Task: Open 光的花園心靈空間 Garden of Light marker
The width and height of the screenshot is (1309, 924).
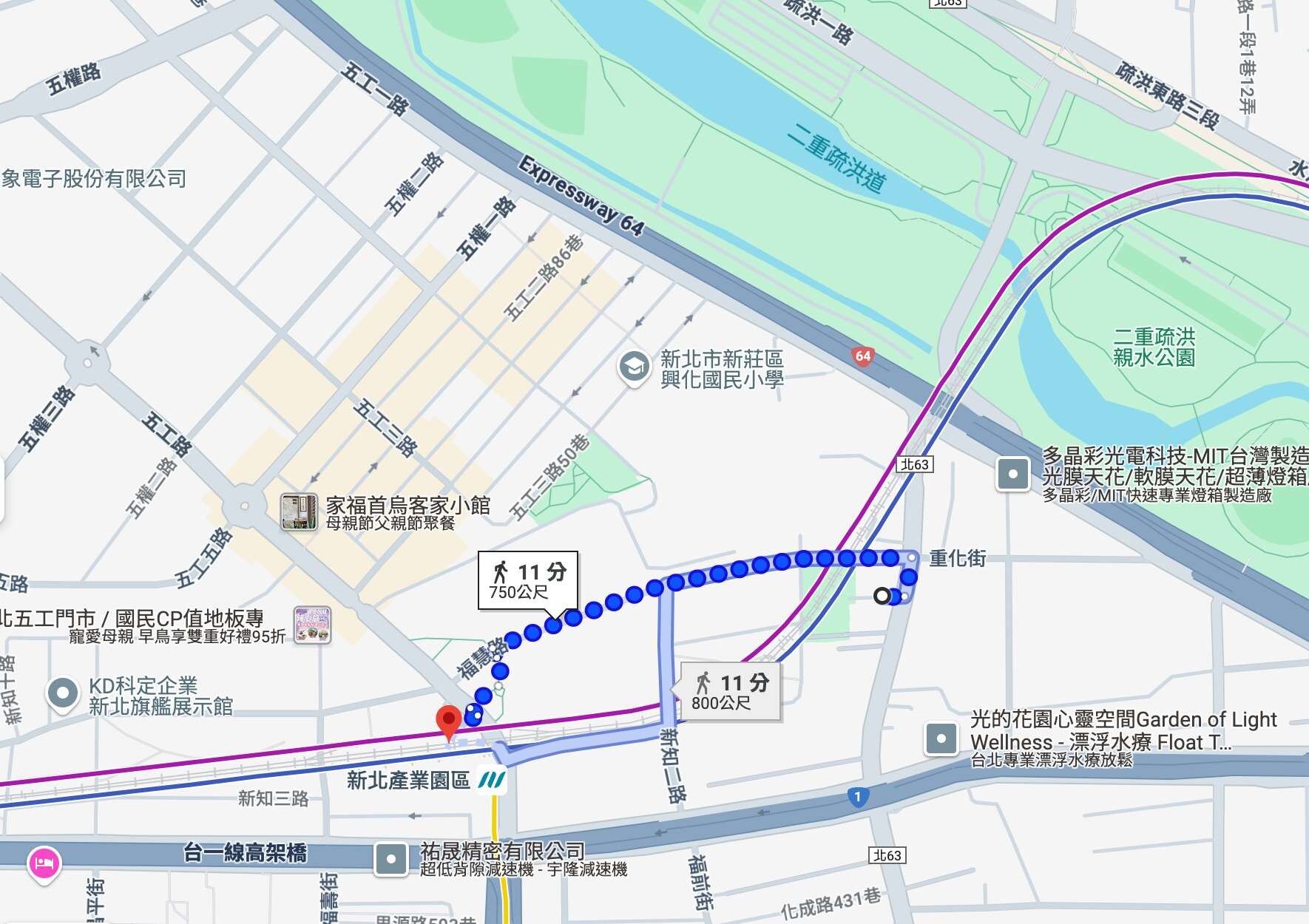Action: pos(941,738)
